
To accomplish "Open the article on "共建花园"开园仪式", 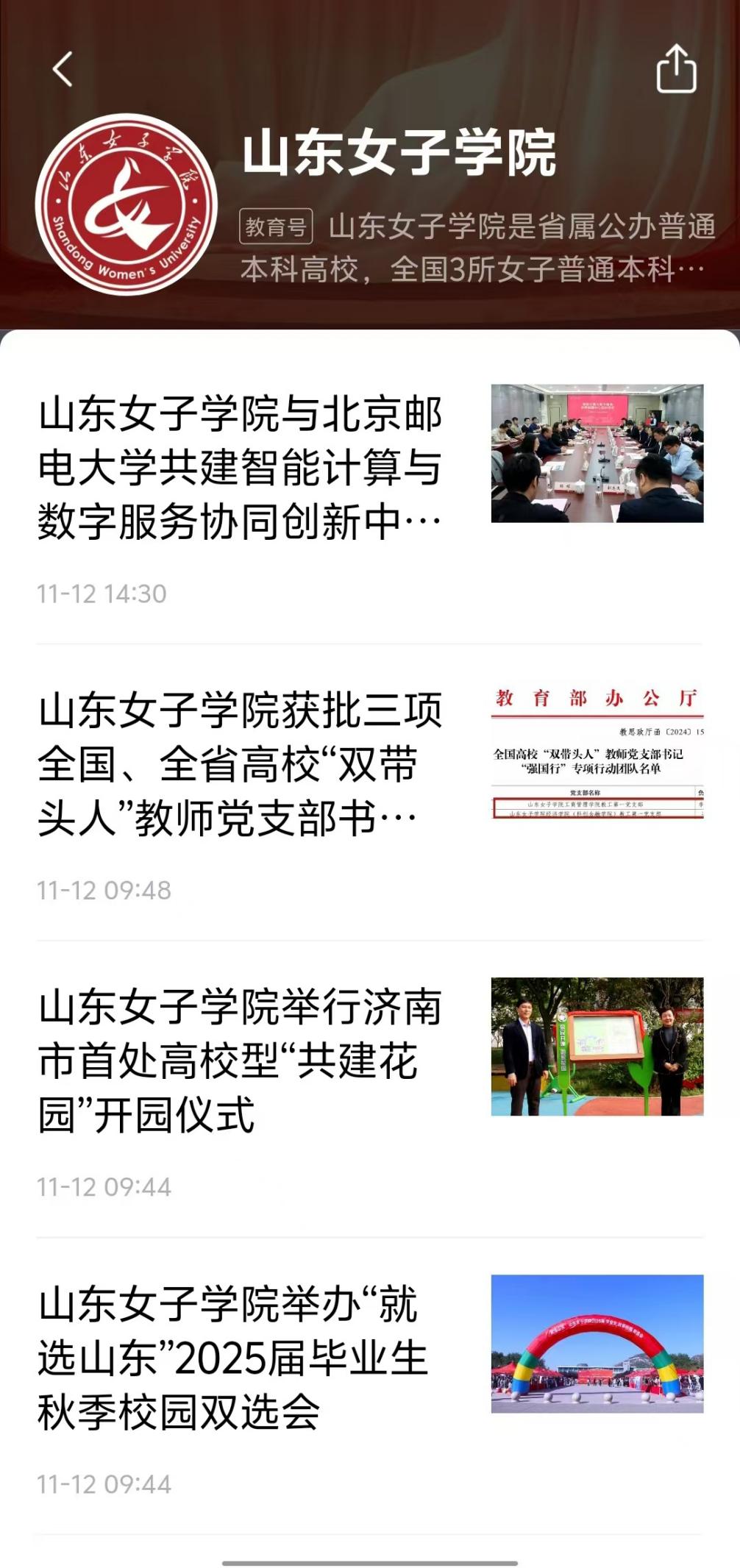I will (240, 1061).
